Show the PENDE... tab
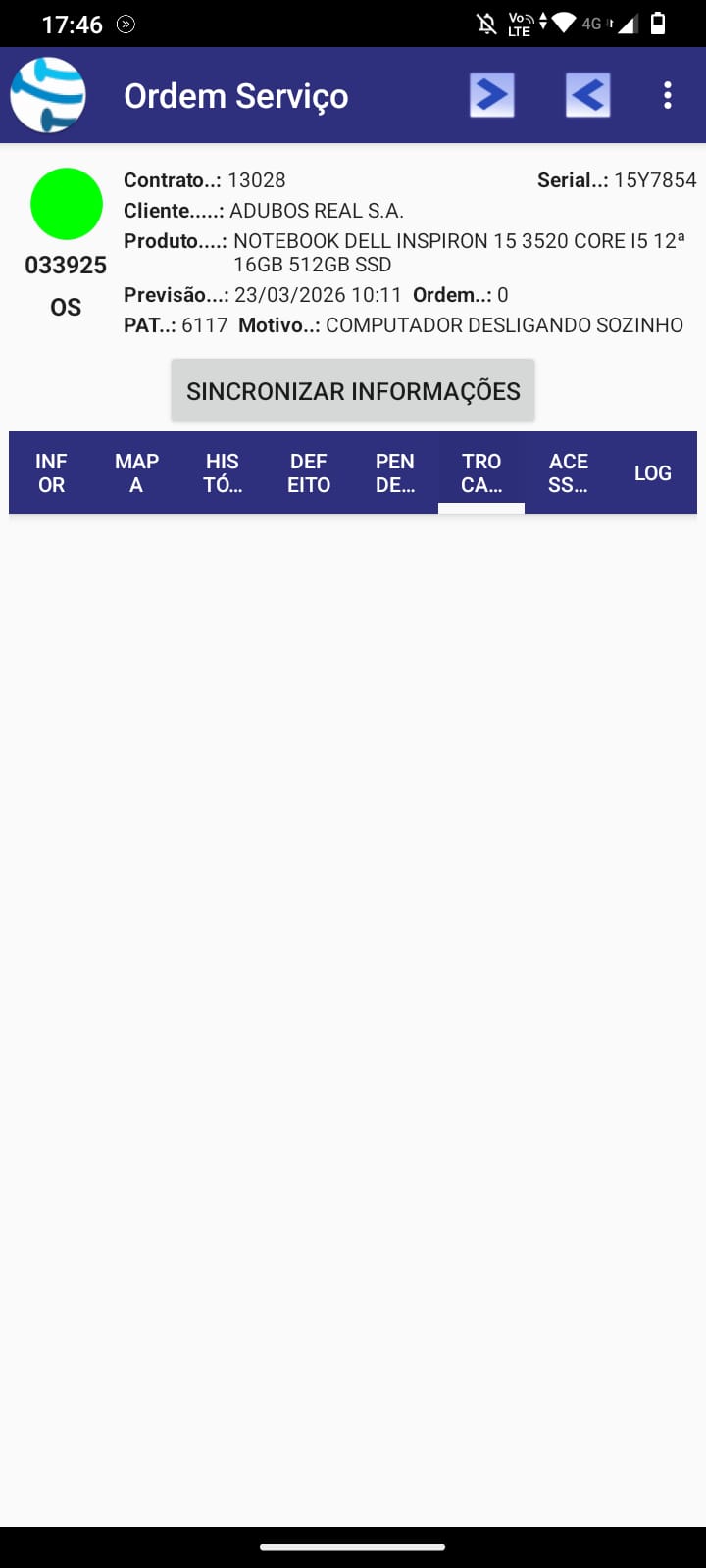 point(395,472)
